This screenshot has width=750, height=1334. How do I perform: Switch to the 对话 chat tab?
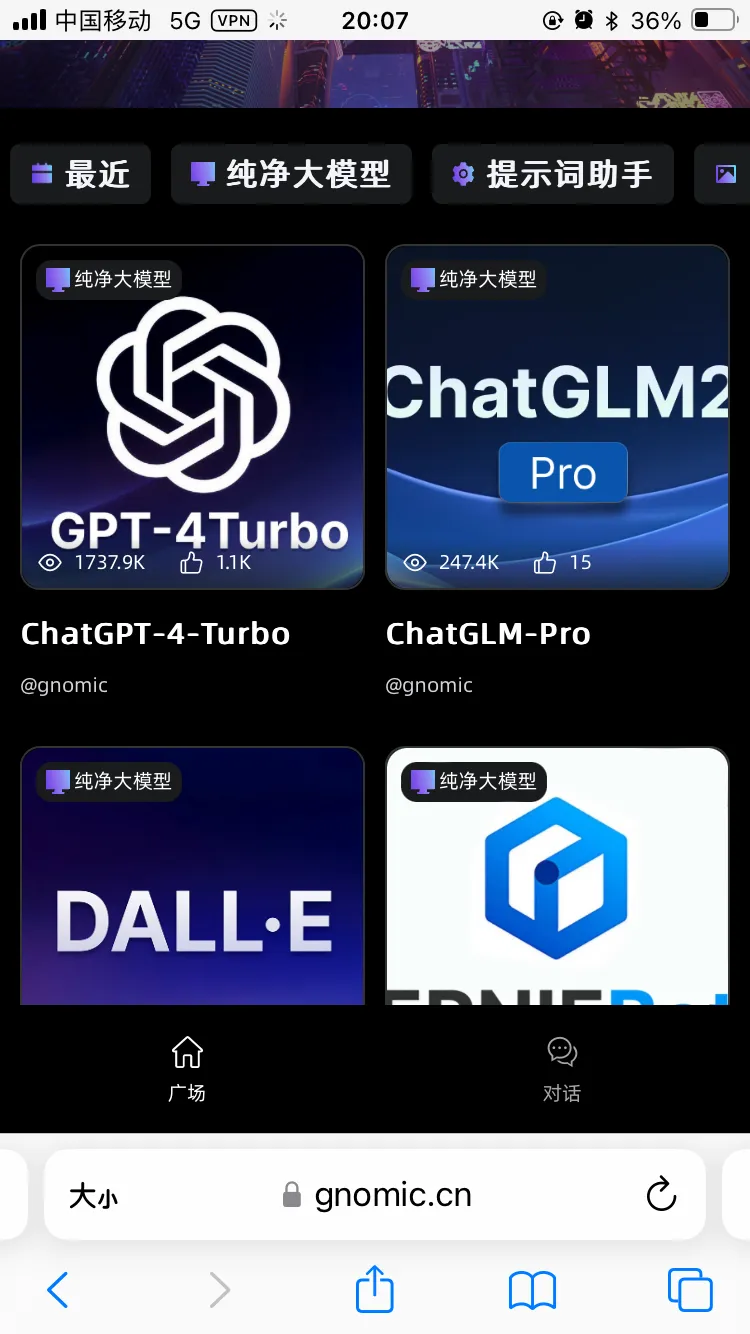562,1069
